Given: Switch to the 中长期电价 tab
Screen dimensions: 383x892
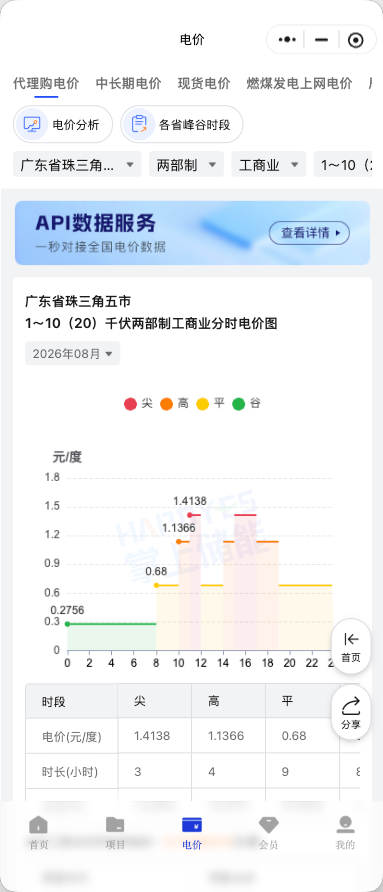Looking at the screenshot, I should pos(129,84).
